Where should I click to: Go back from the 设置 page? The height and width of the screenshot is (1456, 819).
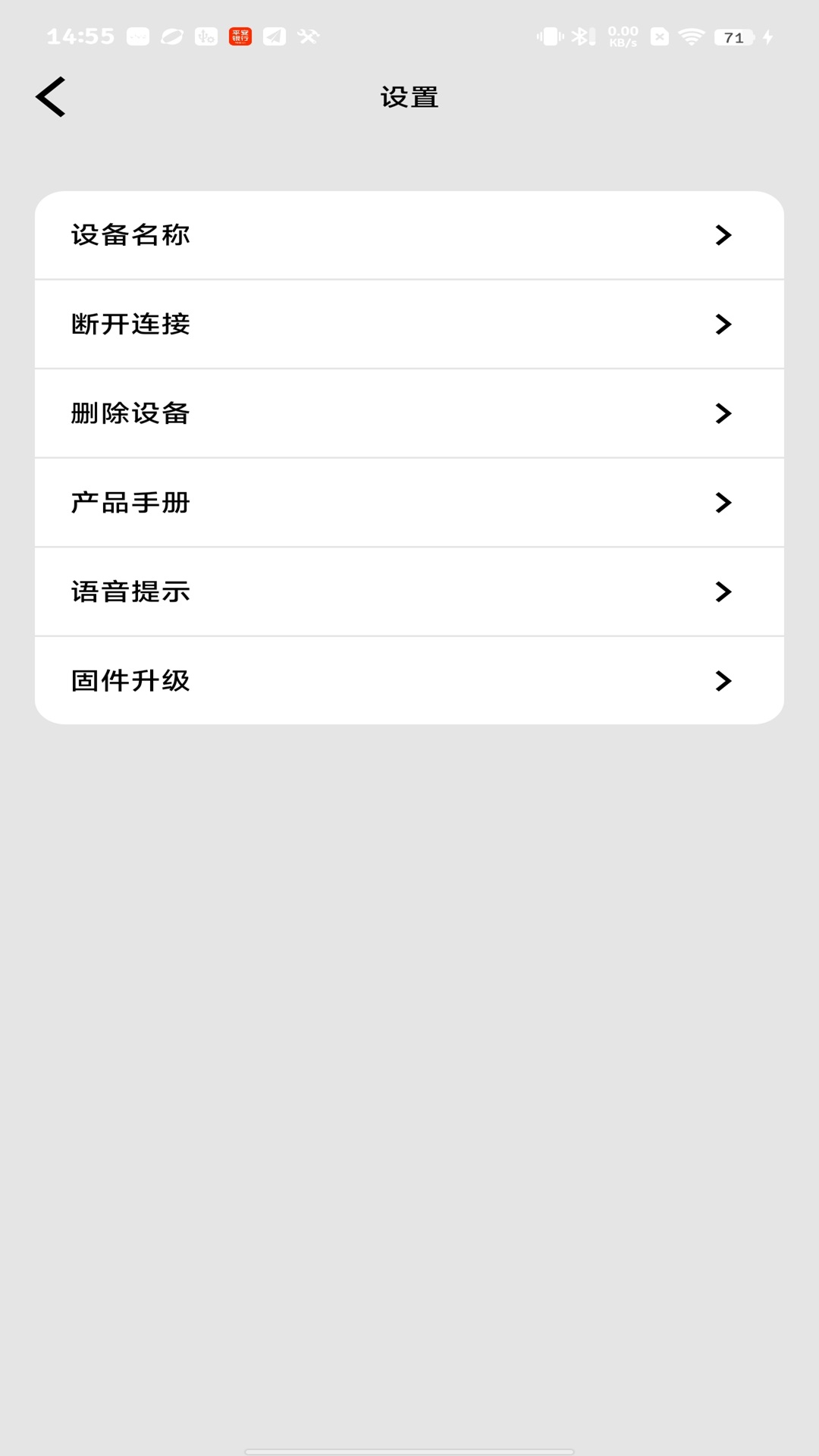(51, 97)
